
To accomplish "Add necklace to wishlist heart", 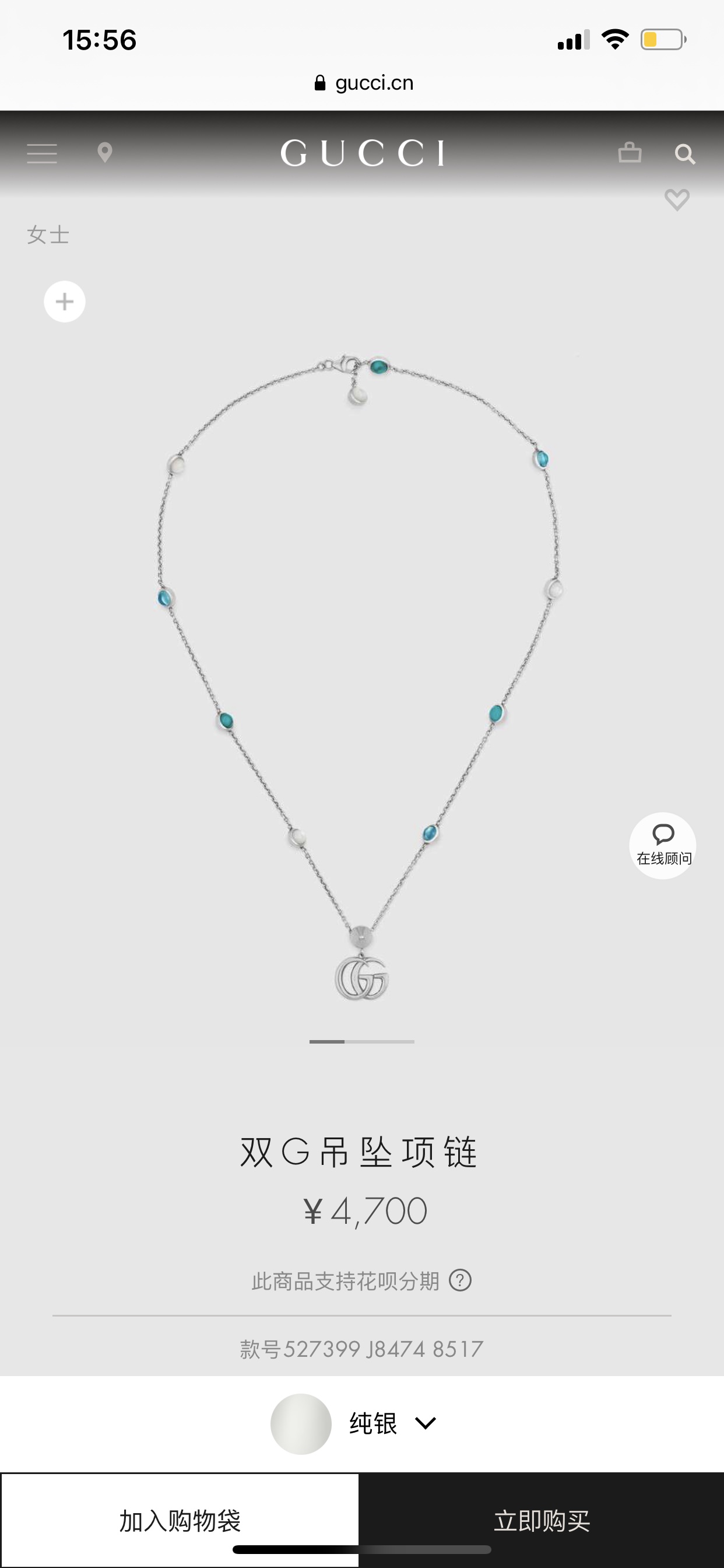I will pos(677,199).
